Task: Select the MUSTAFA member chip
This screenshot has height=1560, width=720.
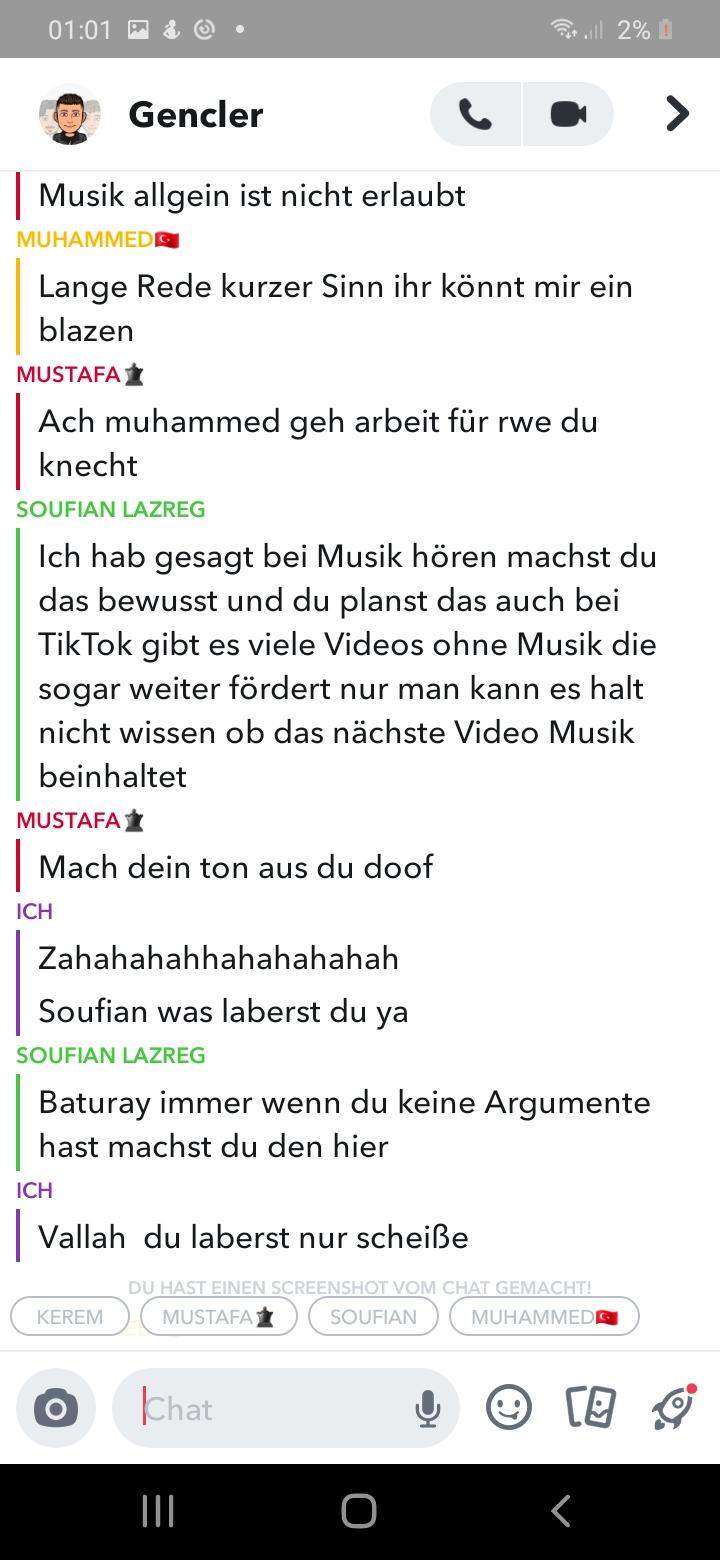Action: coord(219,1317)
